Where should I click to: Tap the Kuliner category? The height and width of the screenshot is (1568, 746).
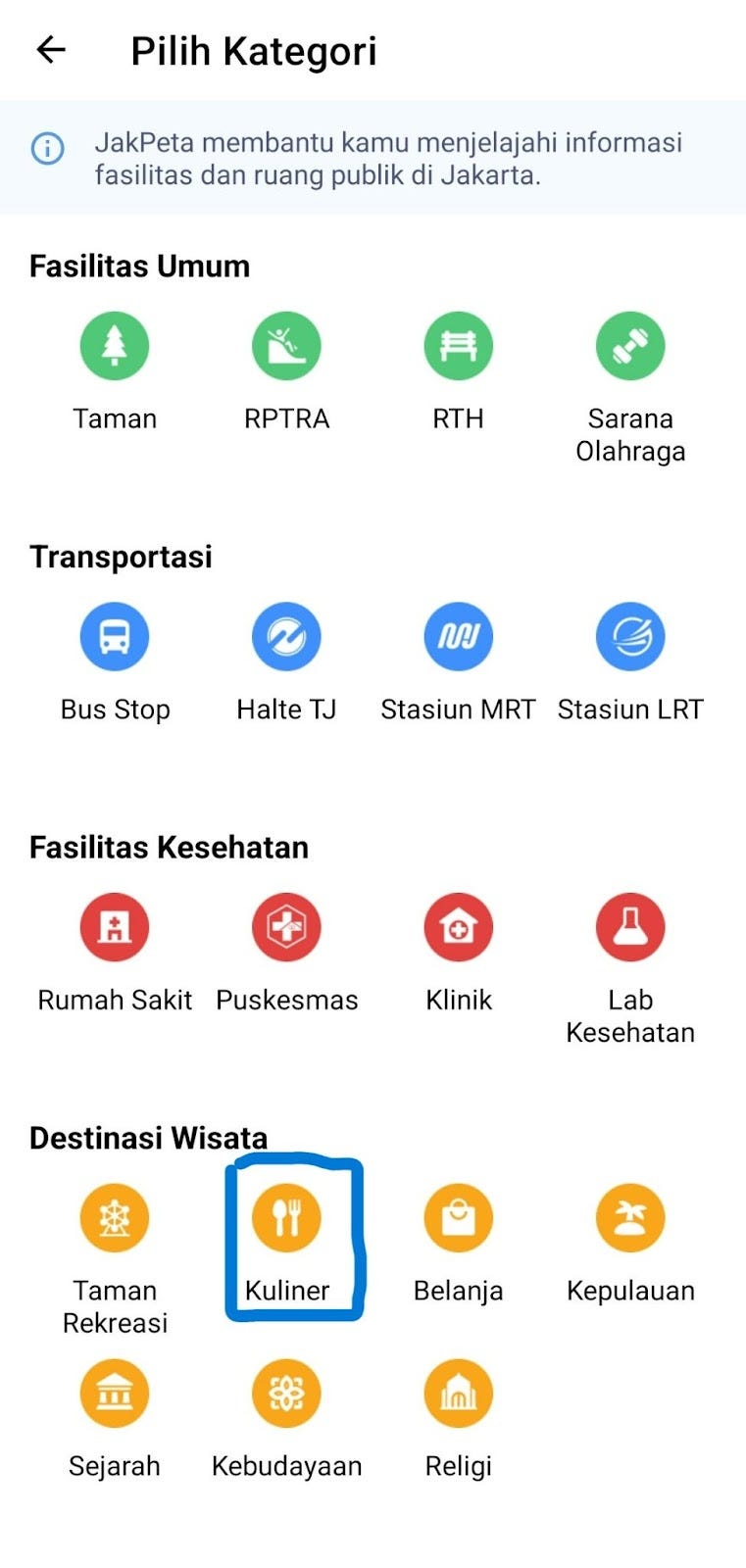point(286,1218)
